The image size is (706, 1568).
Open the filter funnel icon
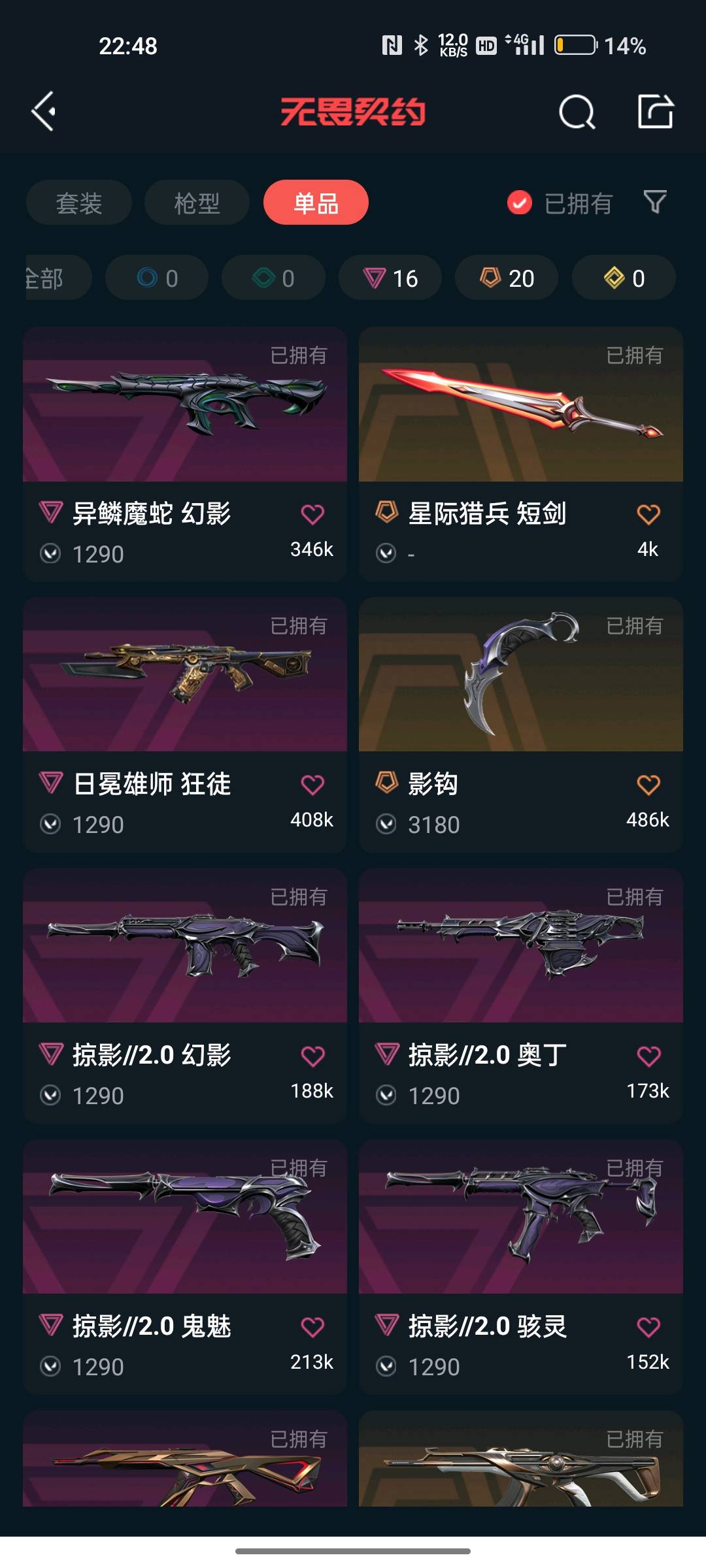click(x=655, y=202)
